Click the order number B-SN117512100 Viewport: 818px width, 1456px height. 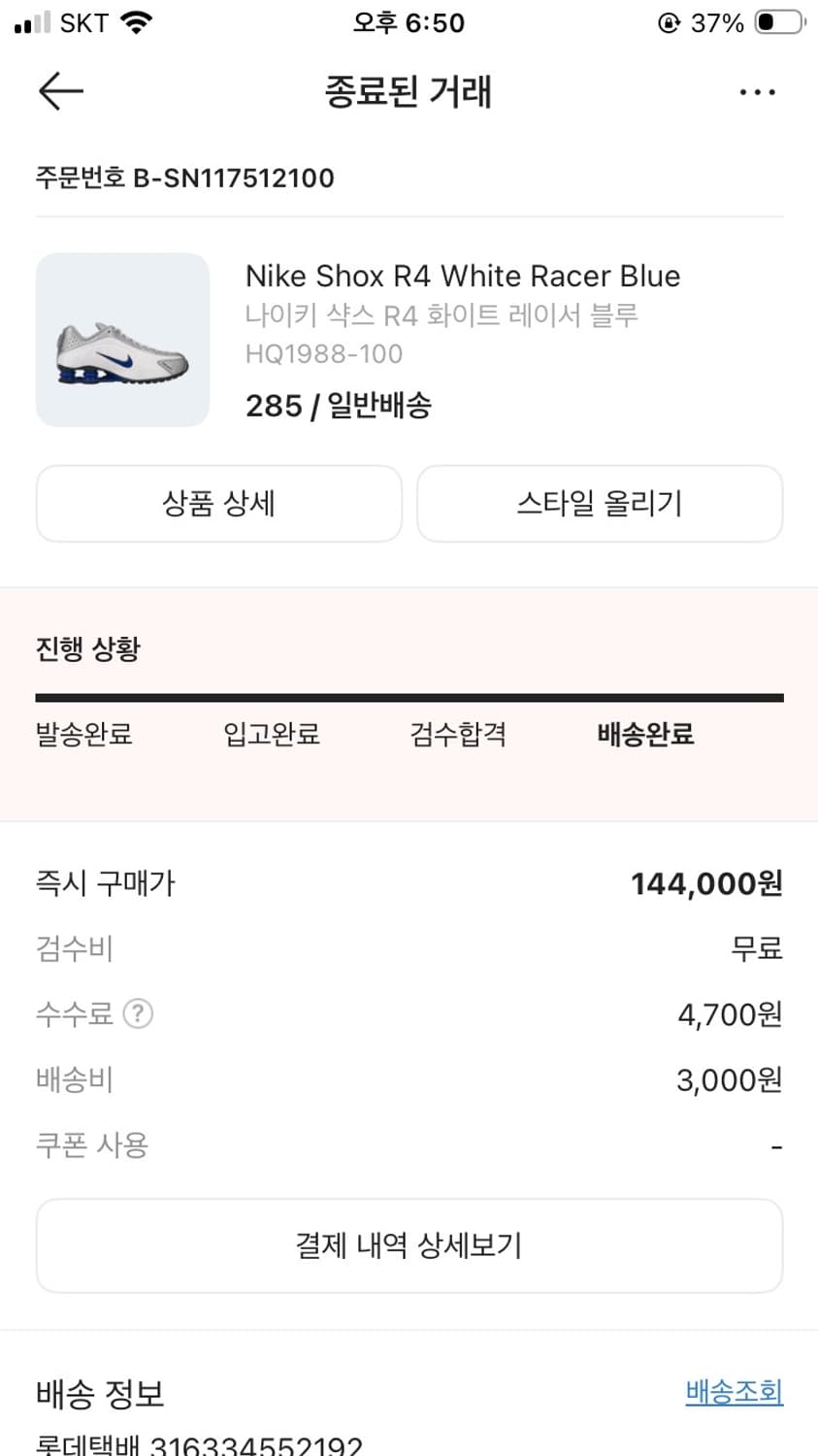pyautogui.click(x=184, y=178)
